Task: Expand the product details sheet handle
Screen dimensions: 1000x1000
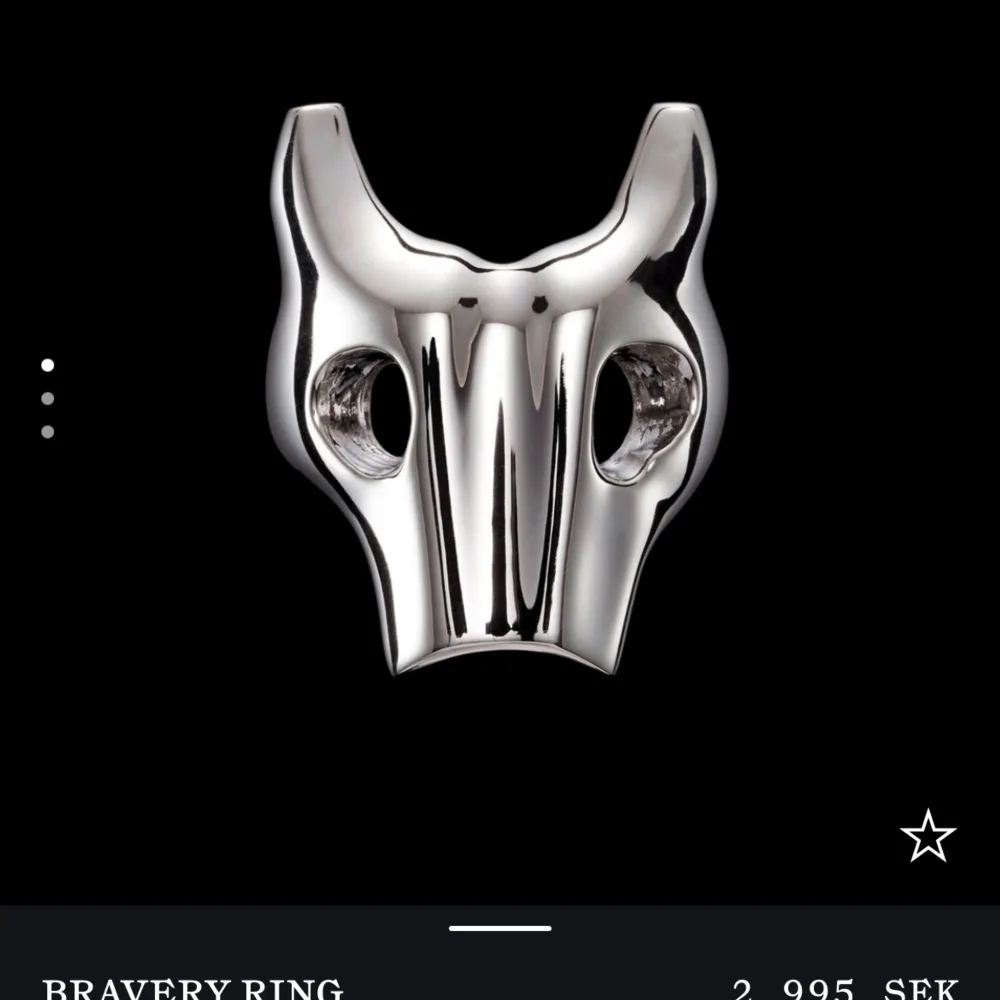Action: pos(500,928)
